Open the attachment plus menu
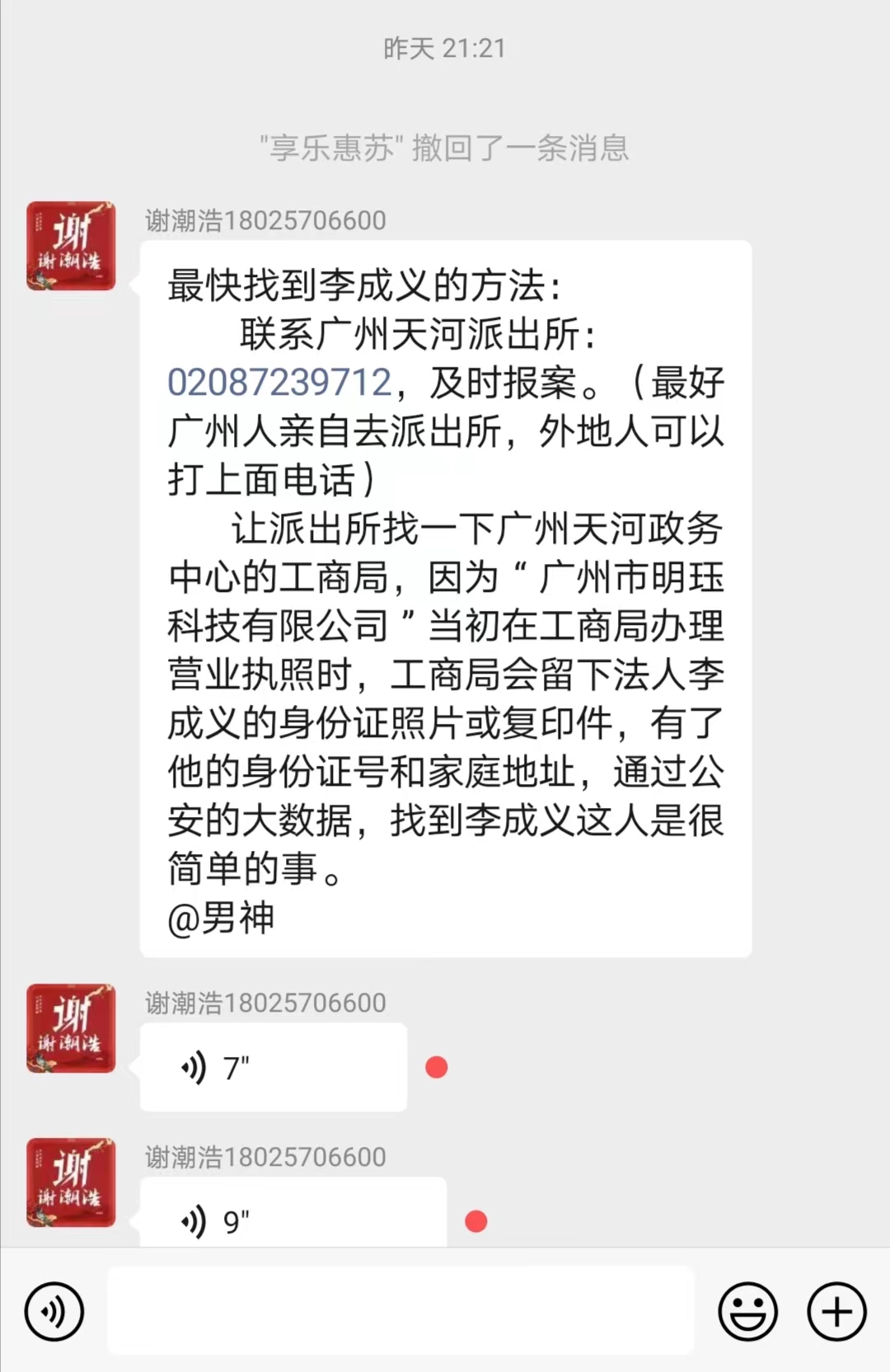The image size is (890, 1372). (x=835, y=1310)
